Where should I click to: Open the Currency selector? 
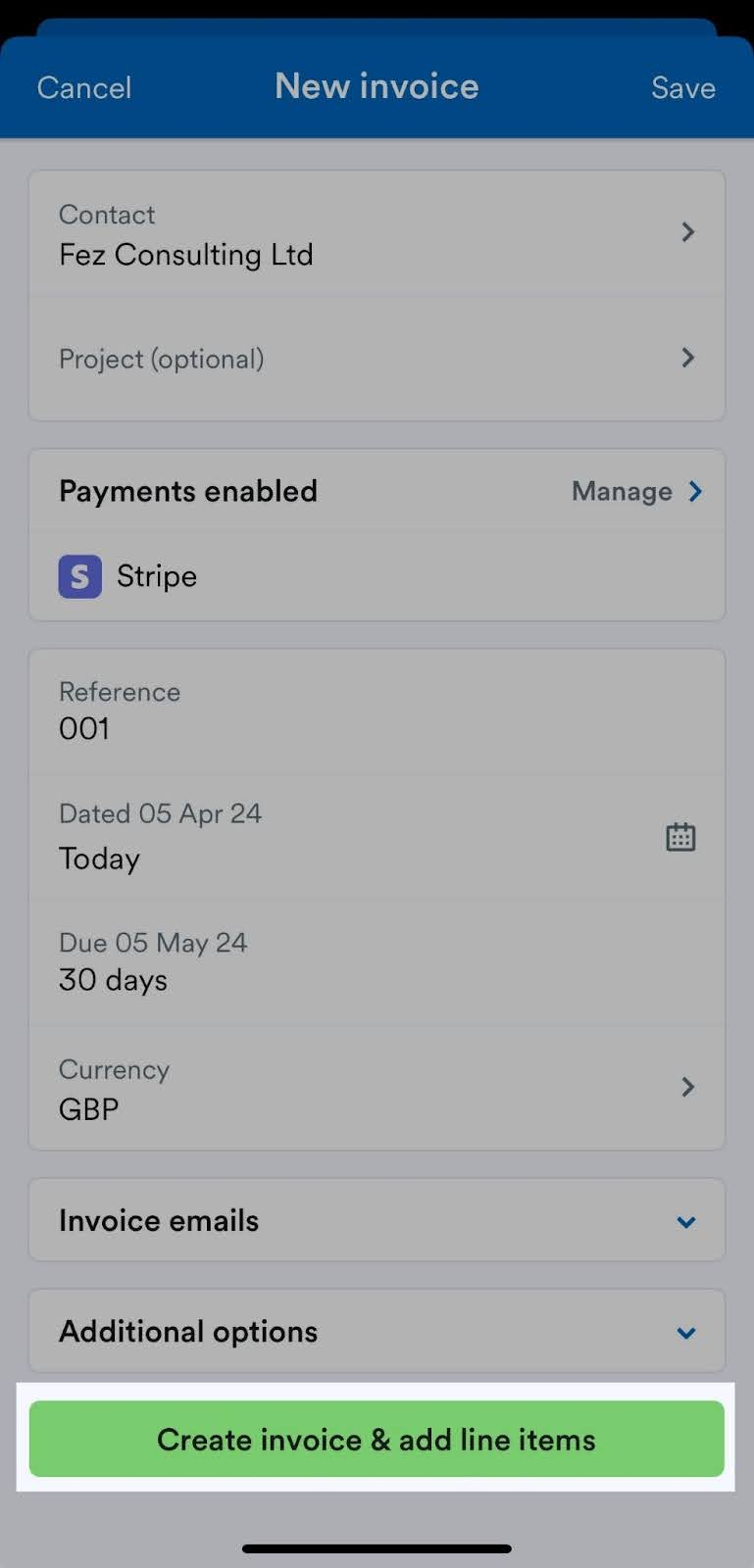377,1088
